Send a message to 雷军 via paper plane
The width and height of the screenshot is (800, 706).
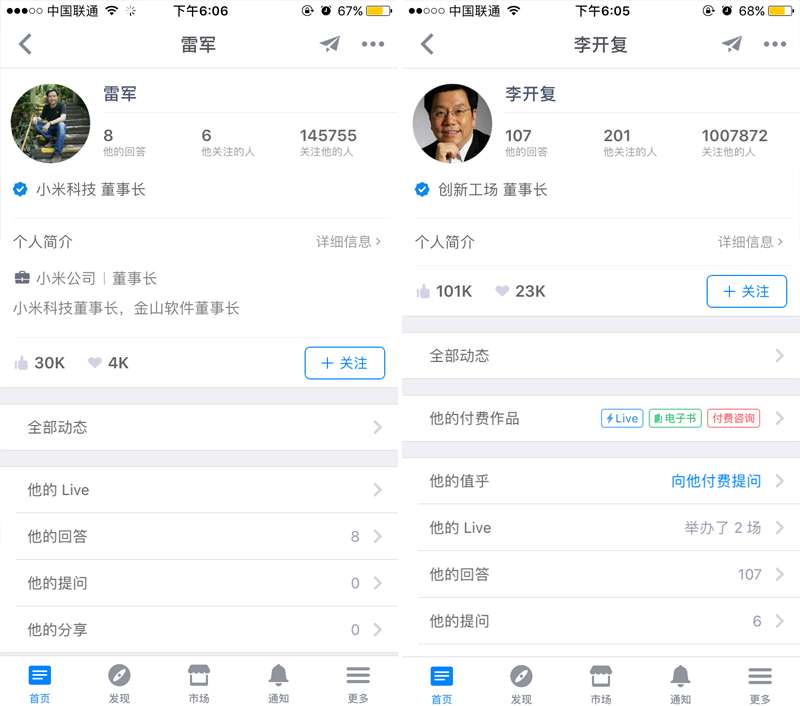click(330, 44)
